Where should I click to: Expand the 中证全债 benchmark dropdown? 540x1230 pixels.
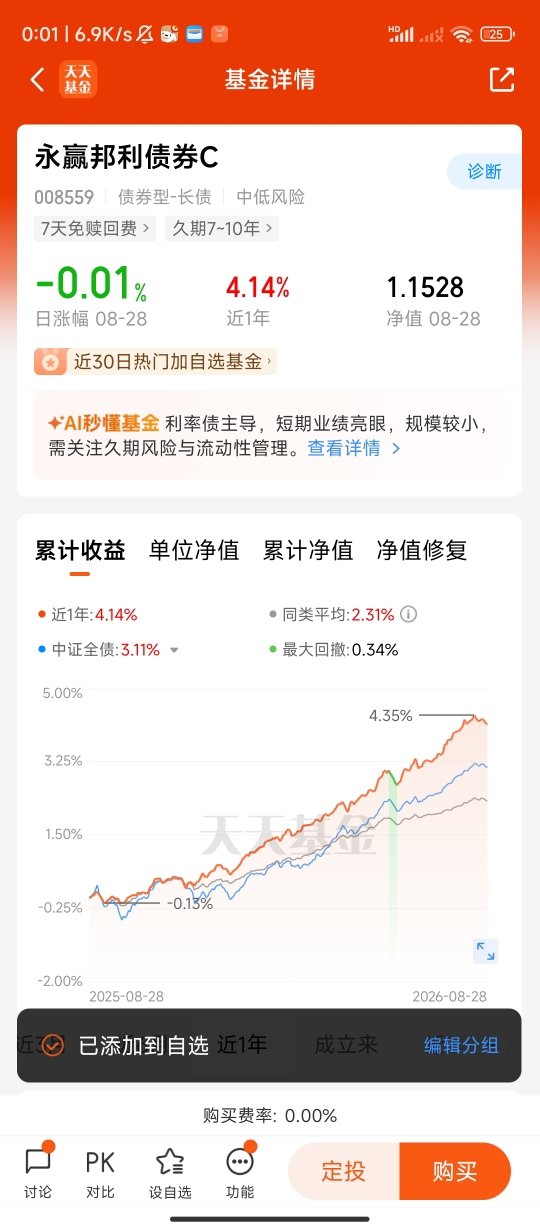(x=174, y=650)
